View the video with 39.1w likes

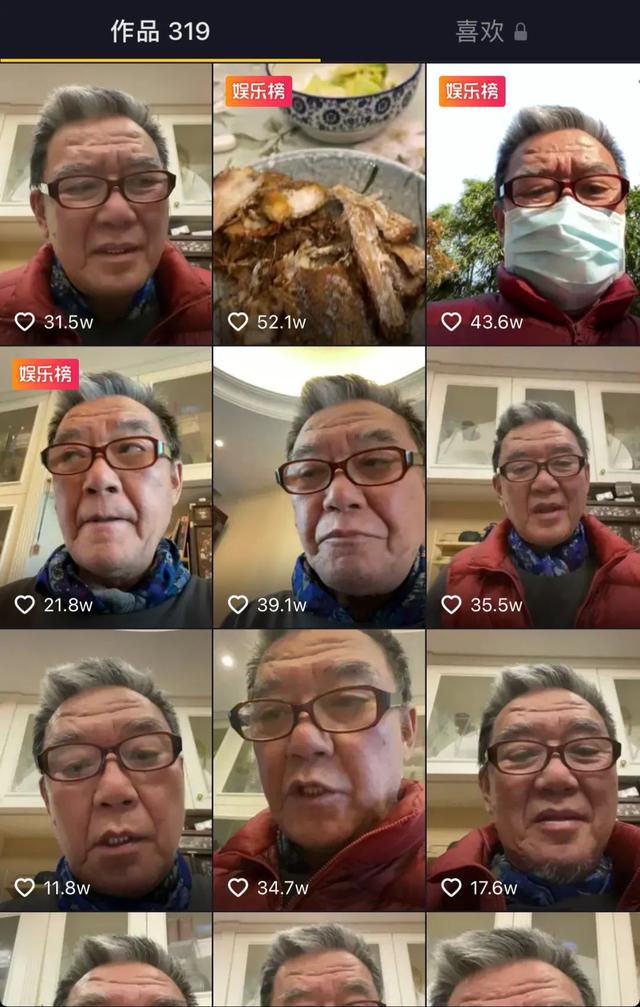319,487
